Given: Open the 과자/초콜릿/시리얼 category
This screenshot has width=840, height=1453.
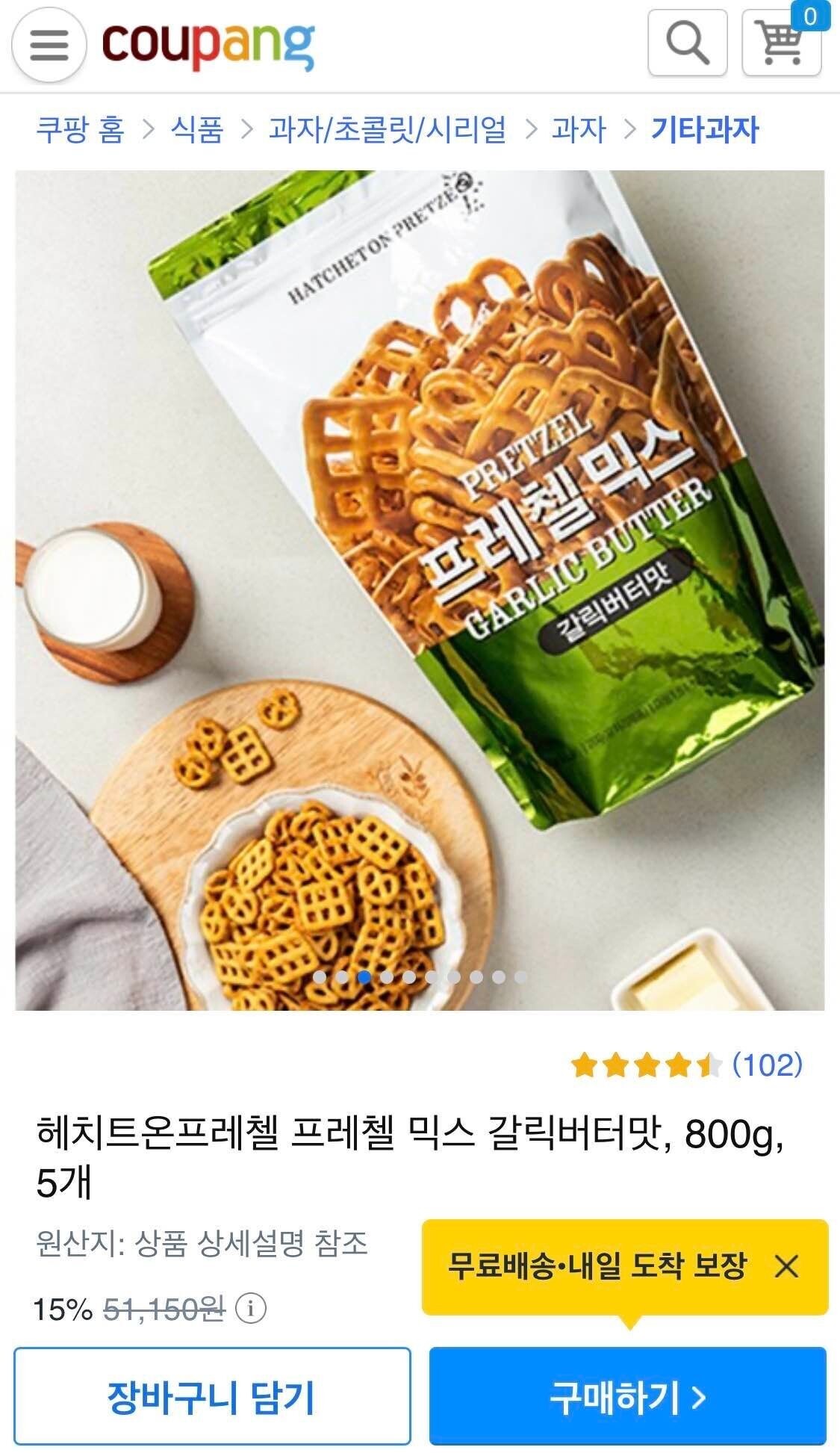Looking at the screenshot, I should click(388, 128).
